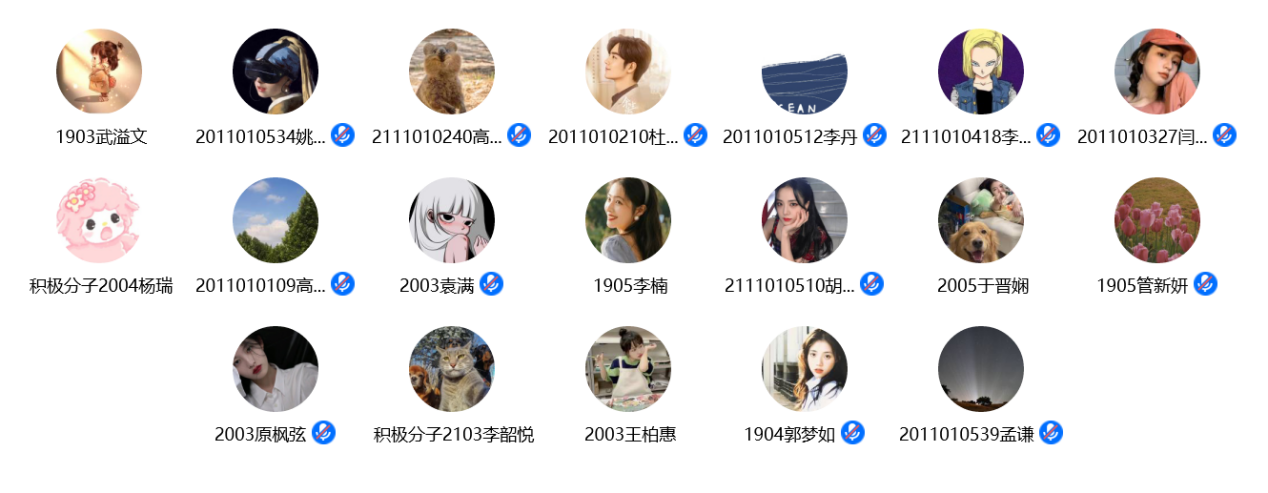Select participant 1904郭梦如
Image resolution: width=1268 pixels, height=493 pixels.
(804, 369)
